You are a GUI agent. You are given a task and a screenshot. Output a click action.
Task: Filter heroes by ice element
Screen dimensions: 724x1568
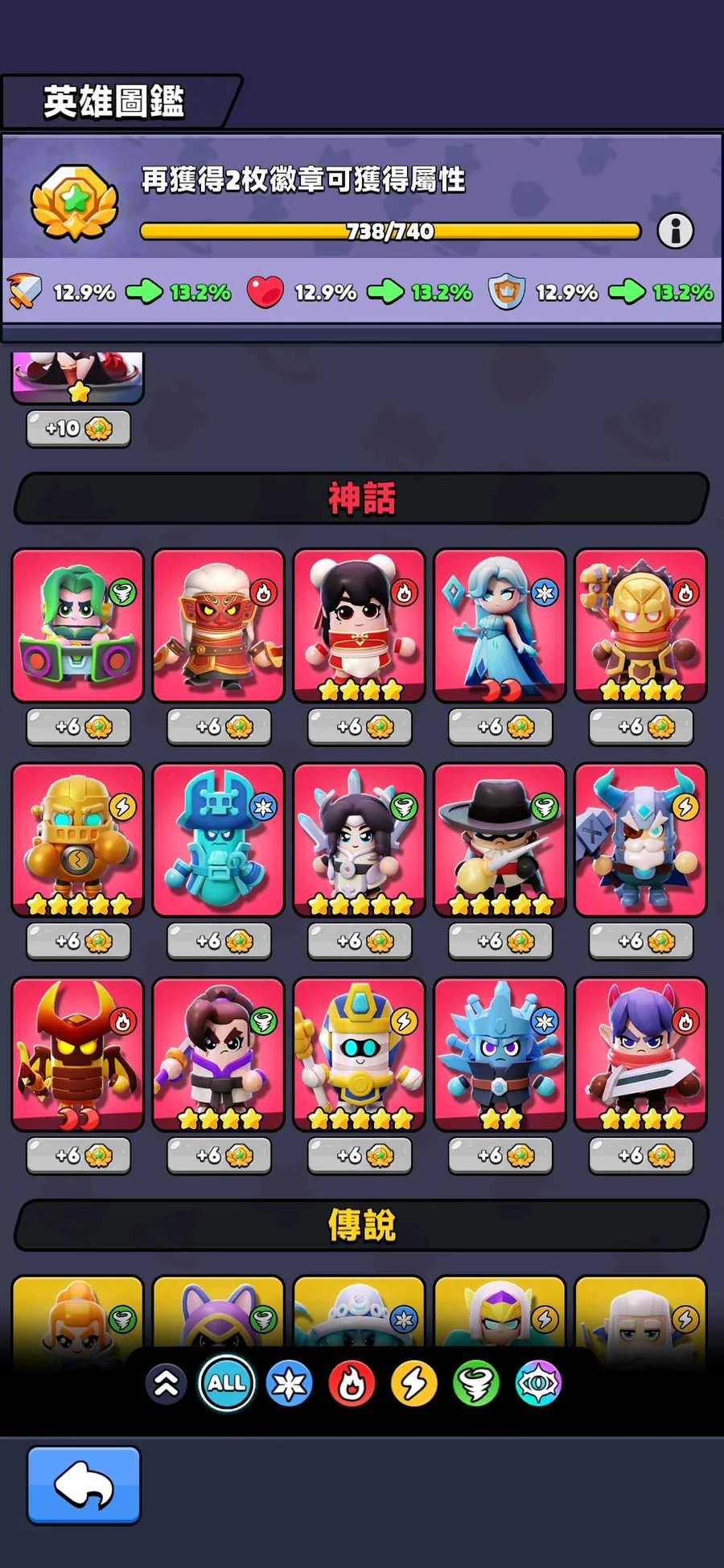[x=289, y=1383]
